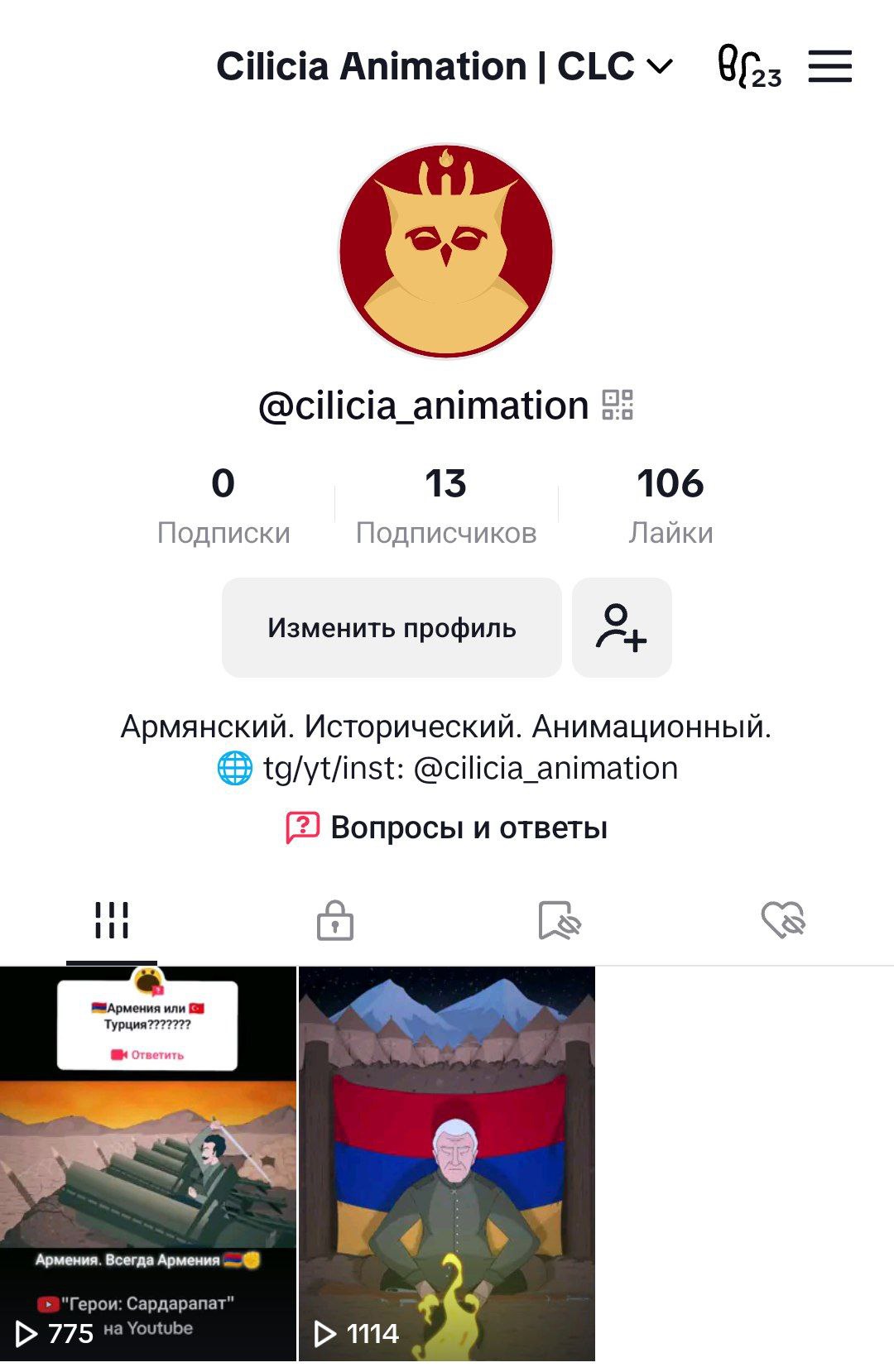This screenshot has width=894, height=1372.
Task: Switch to the hidden liked videos tab
Action: coord(782,920)
